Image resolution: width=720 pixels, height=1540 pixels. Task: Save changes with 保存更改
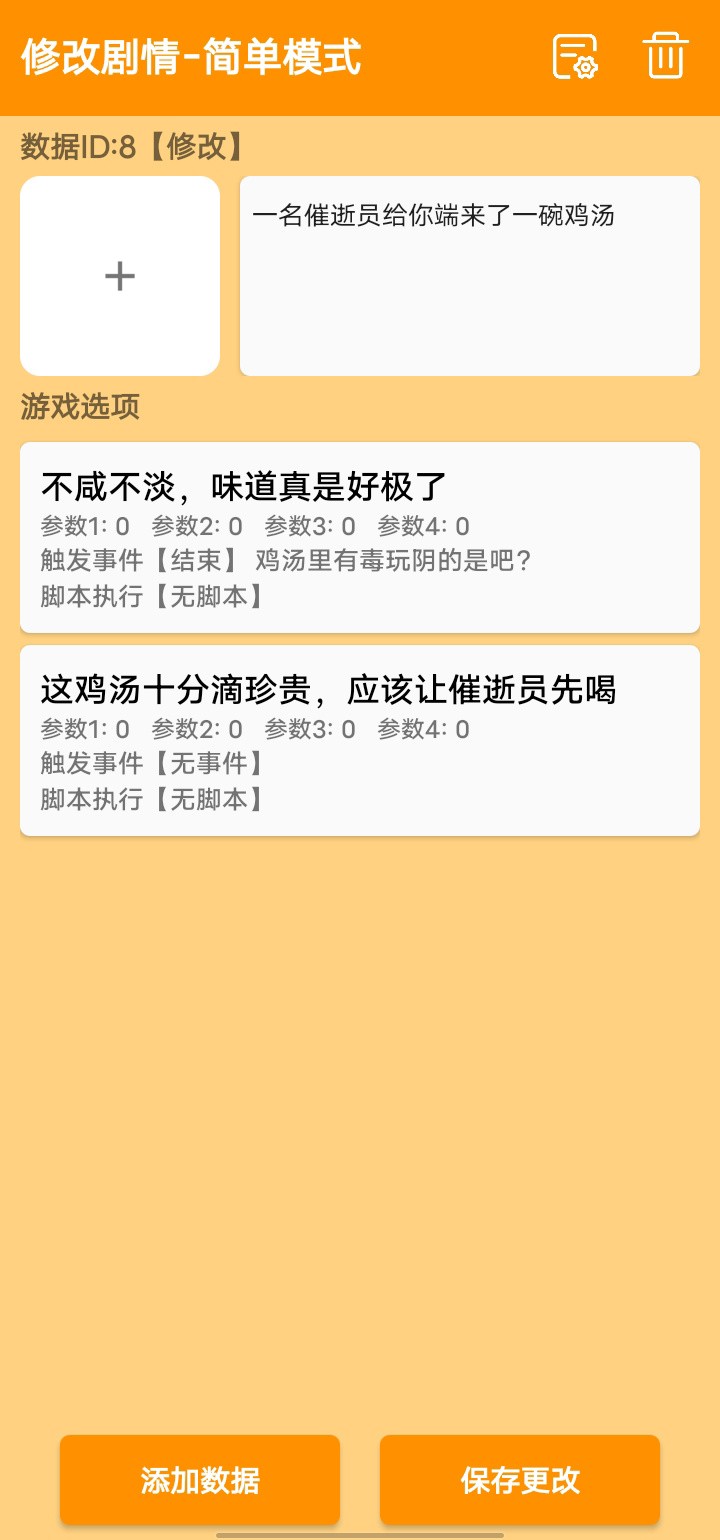point(520,1480)
